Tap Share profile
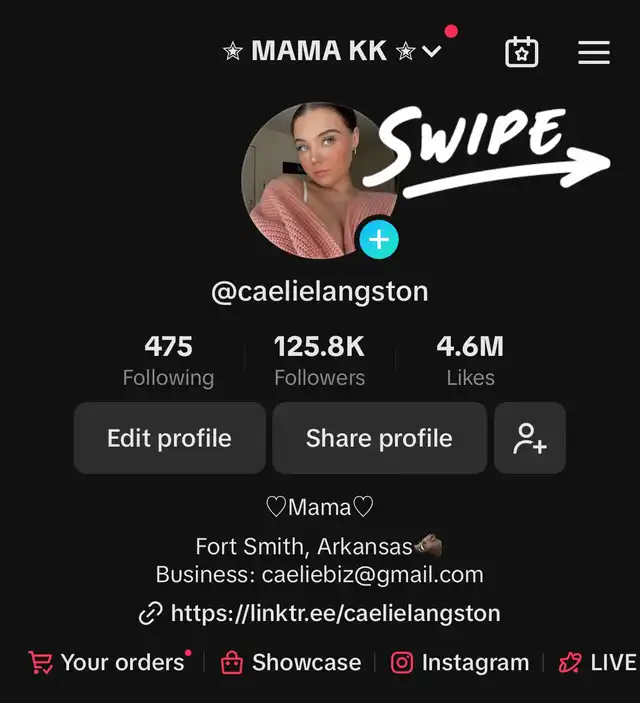The height and width of the screenshot is (703, 640). coord(379,438)
